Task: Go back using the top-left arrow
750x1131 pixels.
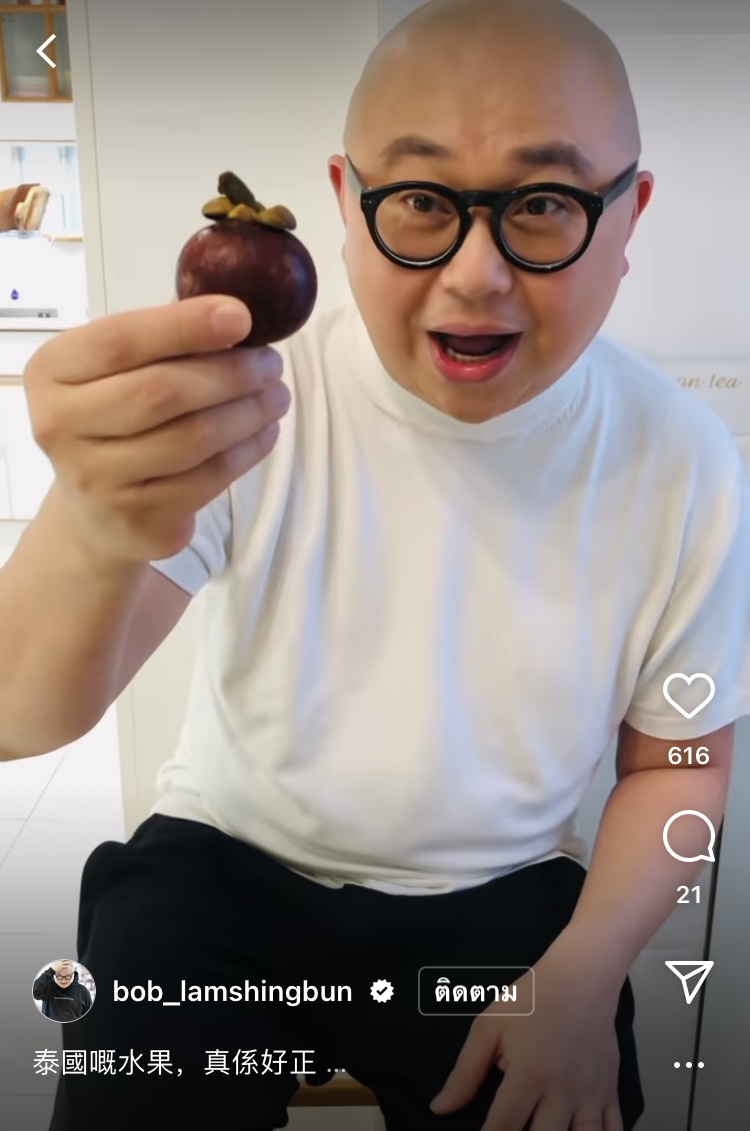Action: [46, 51]
